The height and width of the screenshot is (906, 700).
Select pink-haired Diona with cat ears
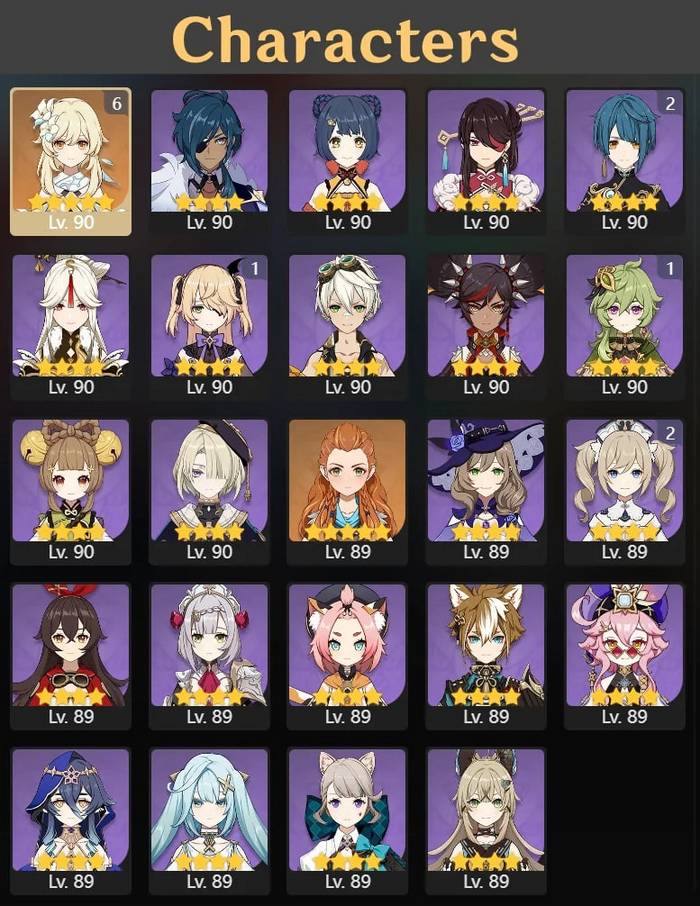pos(347,655)
